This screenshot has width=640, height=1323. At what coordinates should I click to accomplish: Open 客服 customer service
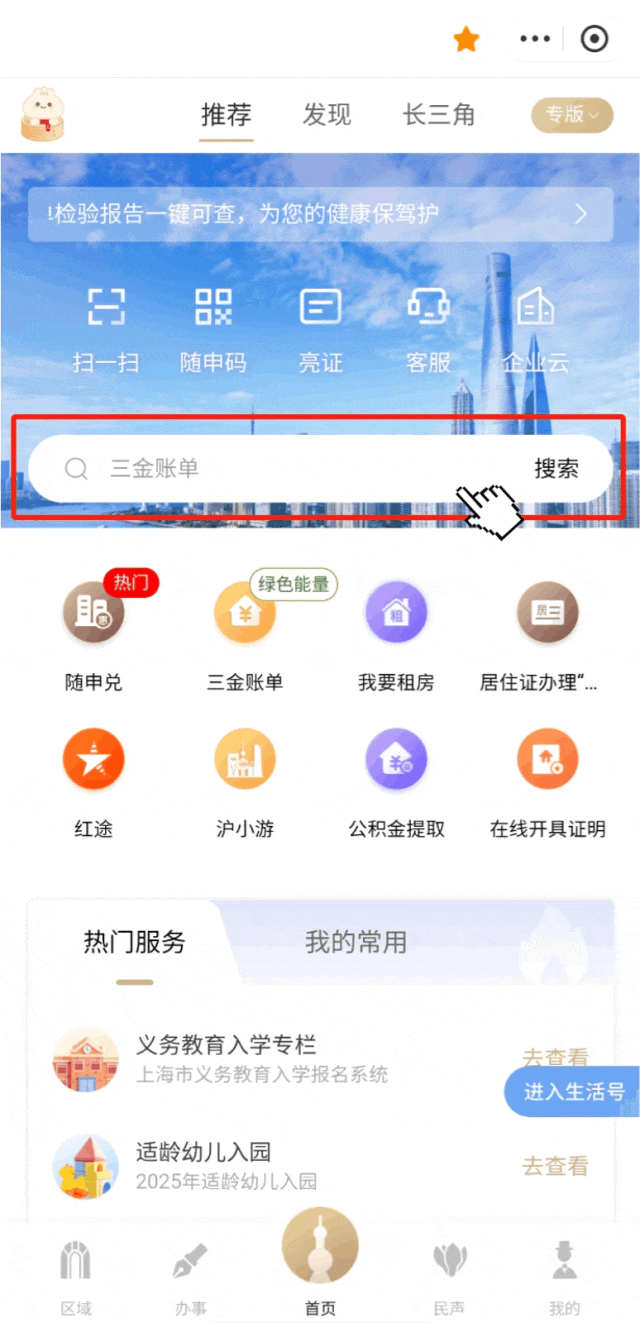pyautogui.click(x=428, y=326)
